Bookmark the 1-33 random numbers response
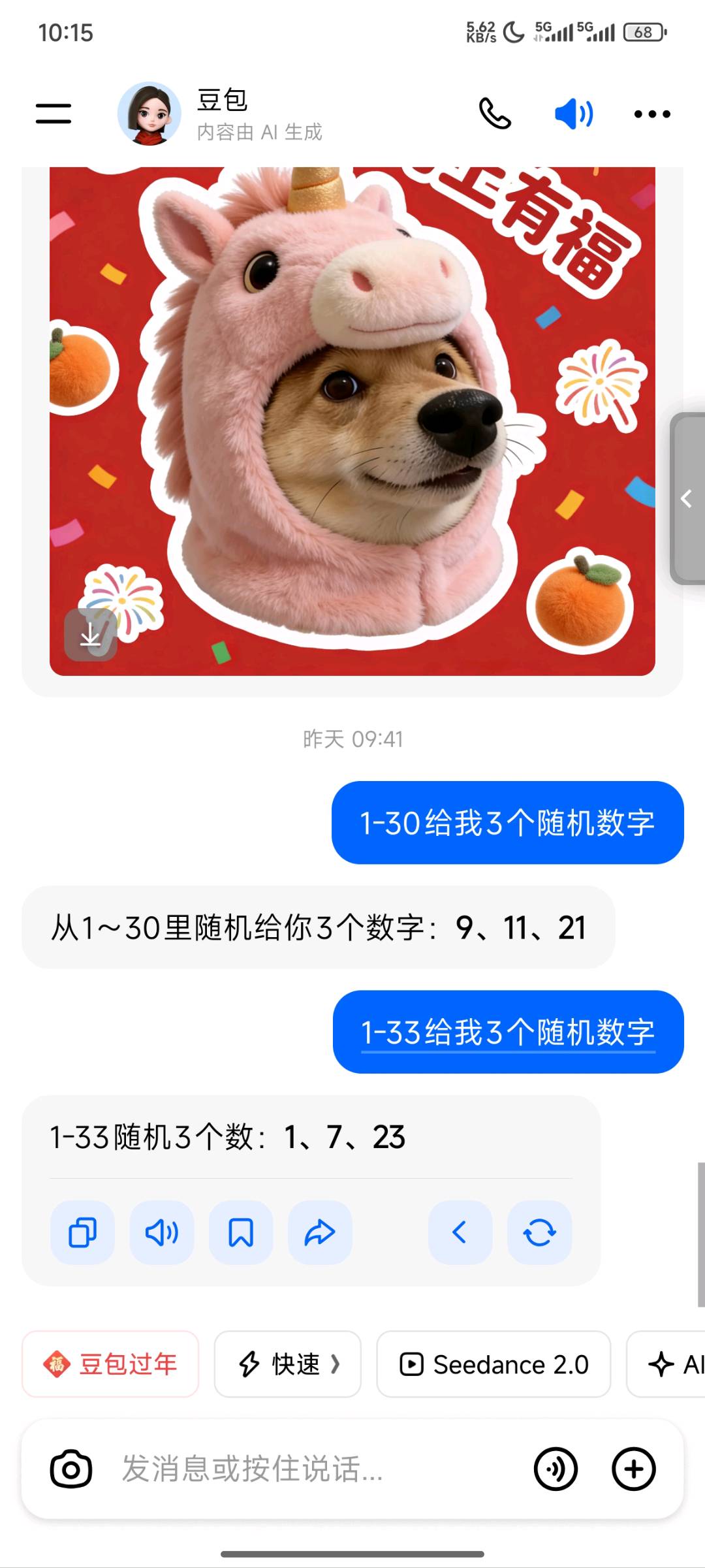The height and width of the screenshot is (1568, 705). 241,1232
